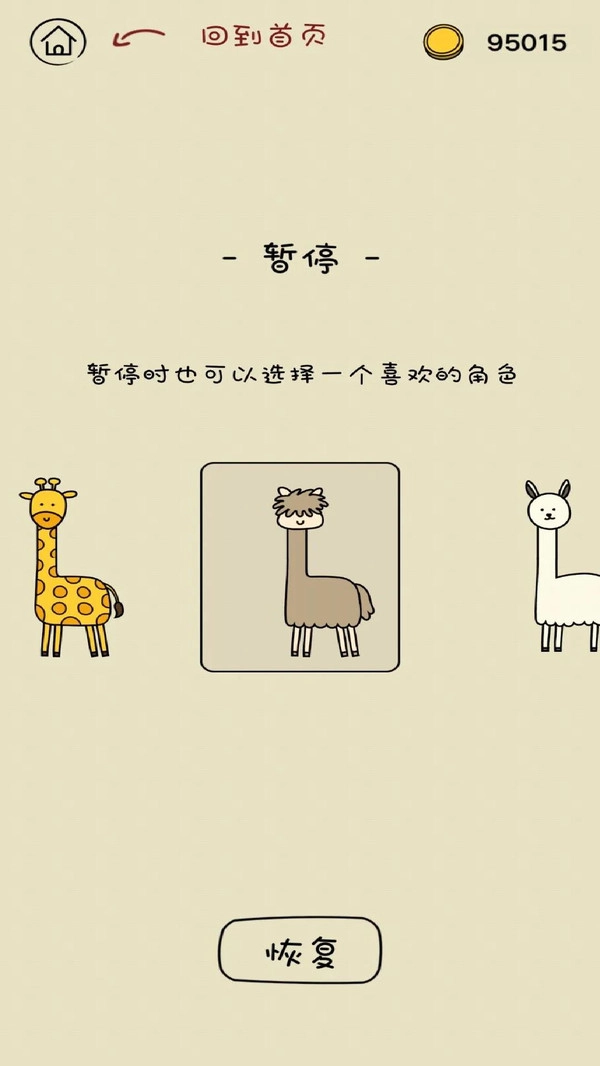This screenshot has width=600, height=1066.
Task: Select the giraffe character
Action: (x=68, y=567)
